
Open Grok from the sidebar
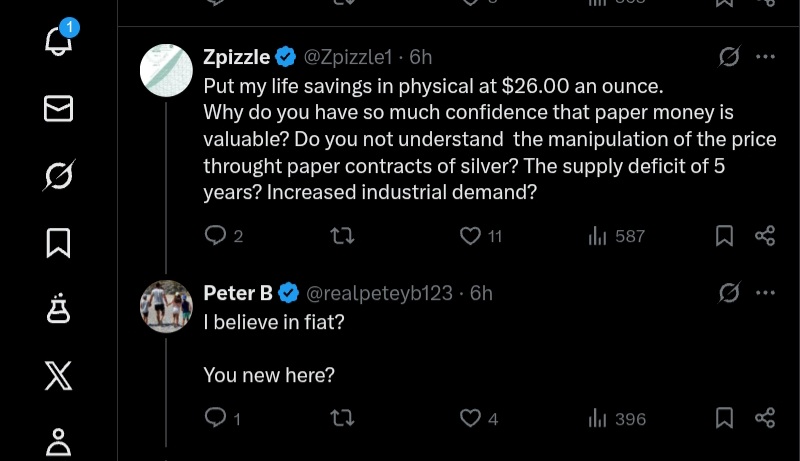(x=58, y=176)
